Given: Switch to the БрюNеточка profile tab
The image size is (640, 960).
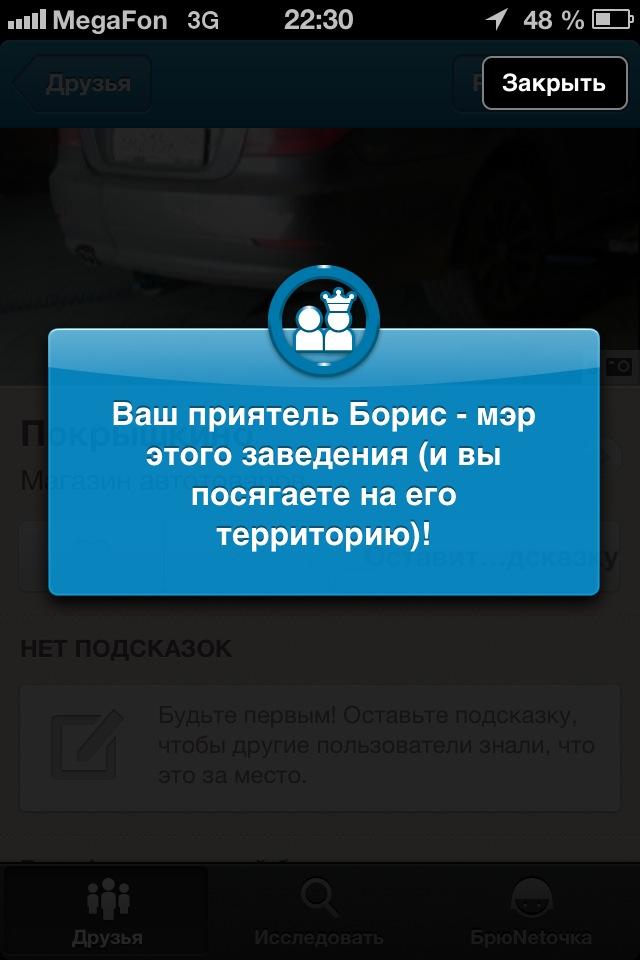Looking at the screenshot, I should (531, 911).
